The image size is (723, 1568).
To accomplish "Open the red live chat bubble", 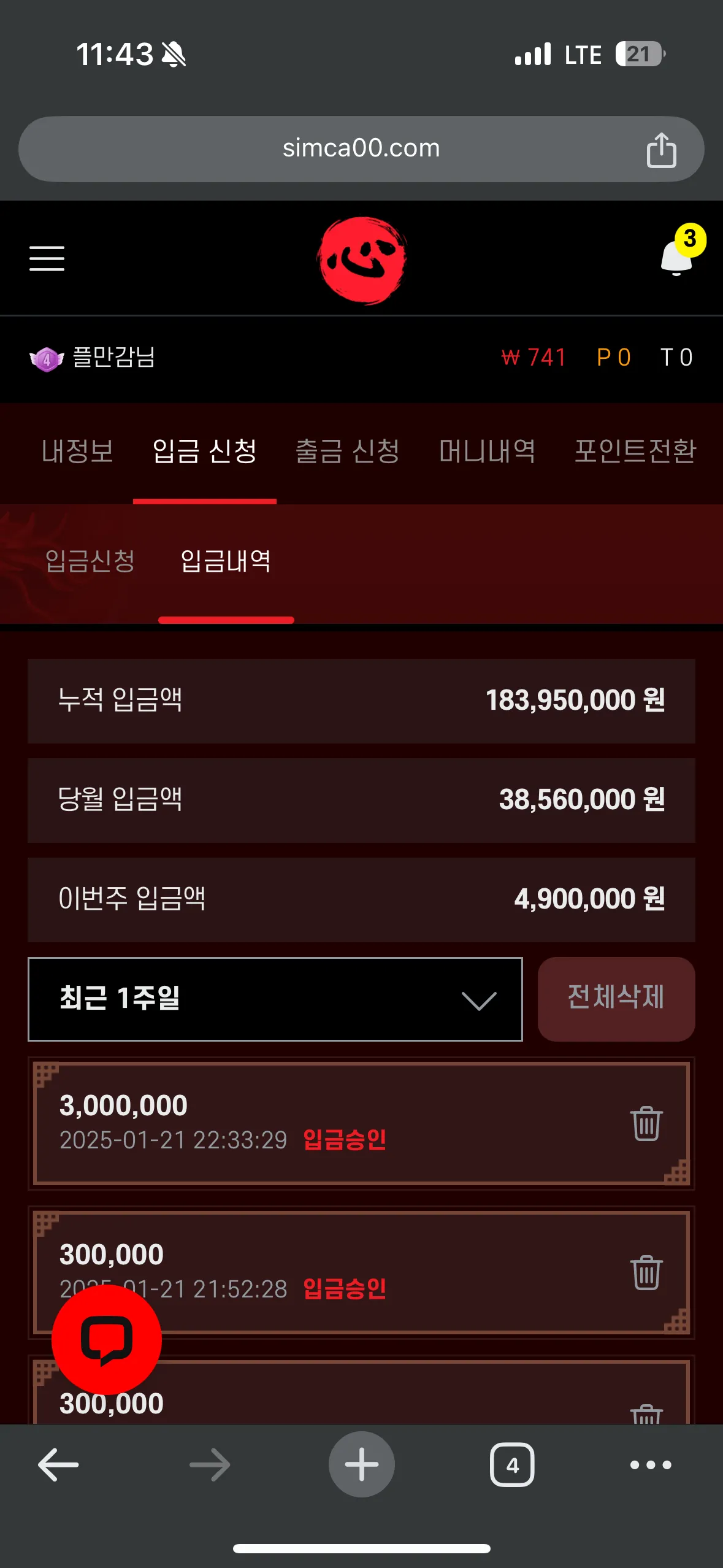I will 107,1340.
